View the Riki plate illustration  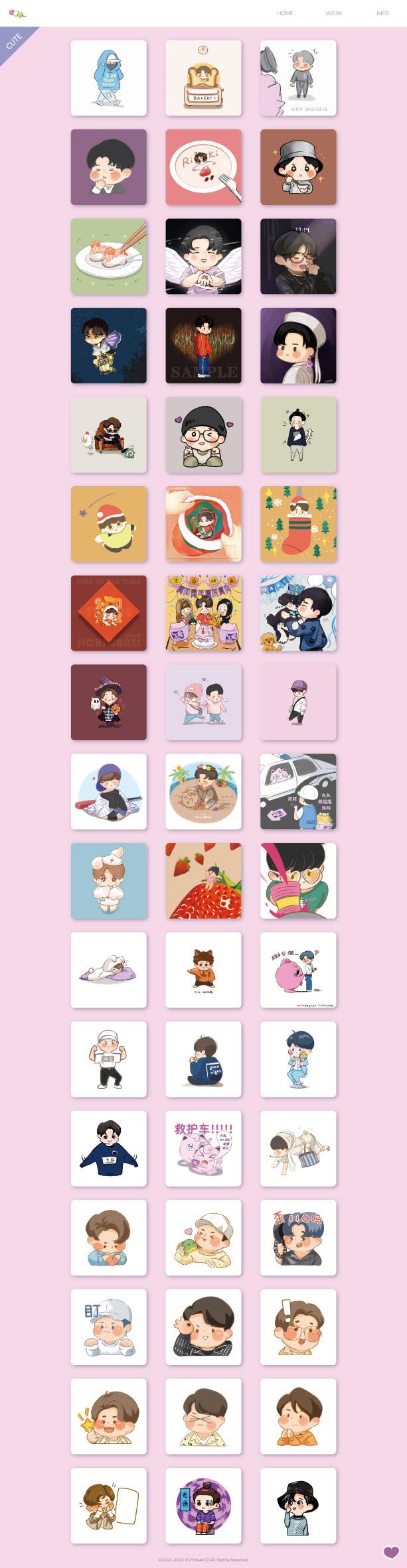pyautogui.click(x=203, y=167)
